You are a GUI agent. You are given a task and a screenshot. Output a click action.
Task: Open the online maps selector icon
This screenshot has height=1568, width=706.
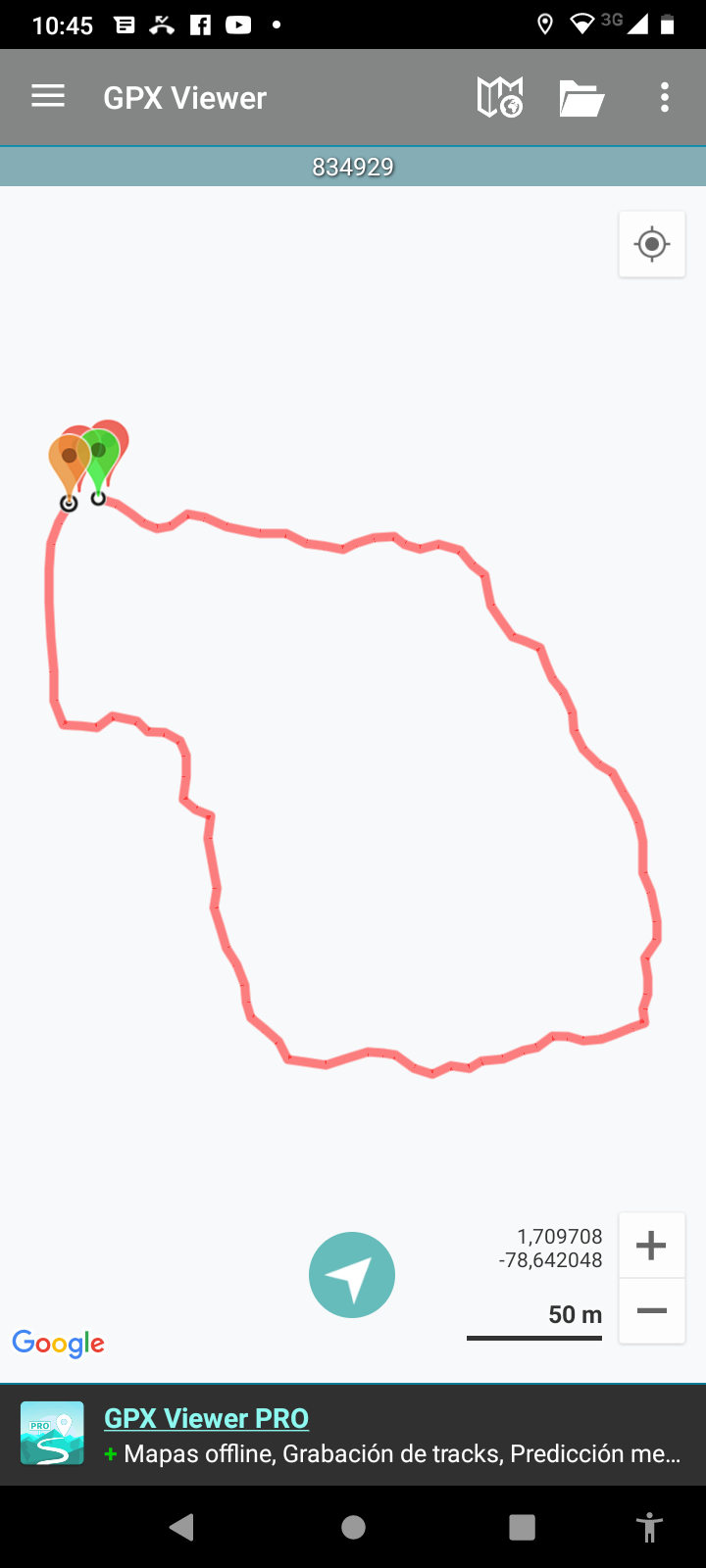pos(499,97)
